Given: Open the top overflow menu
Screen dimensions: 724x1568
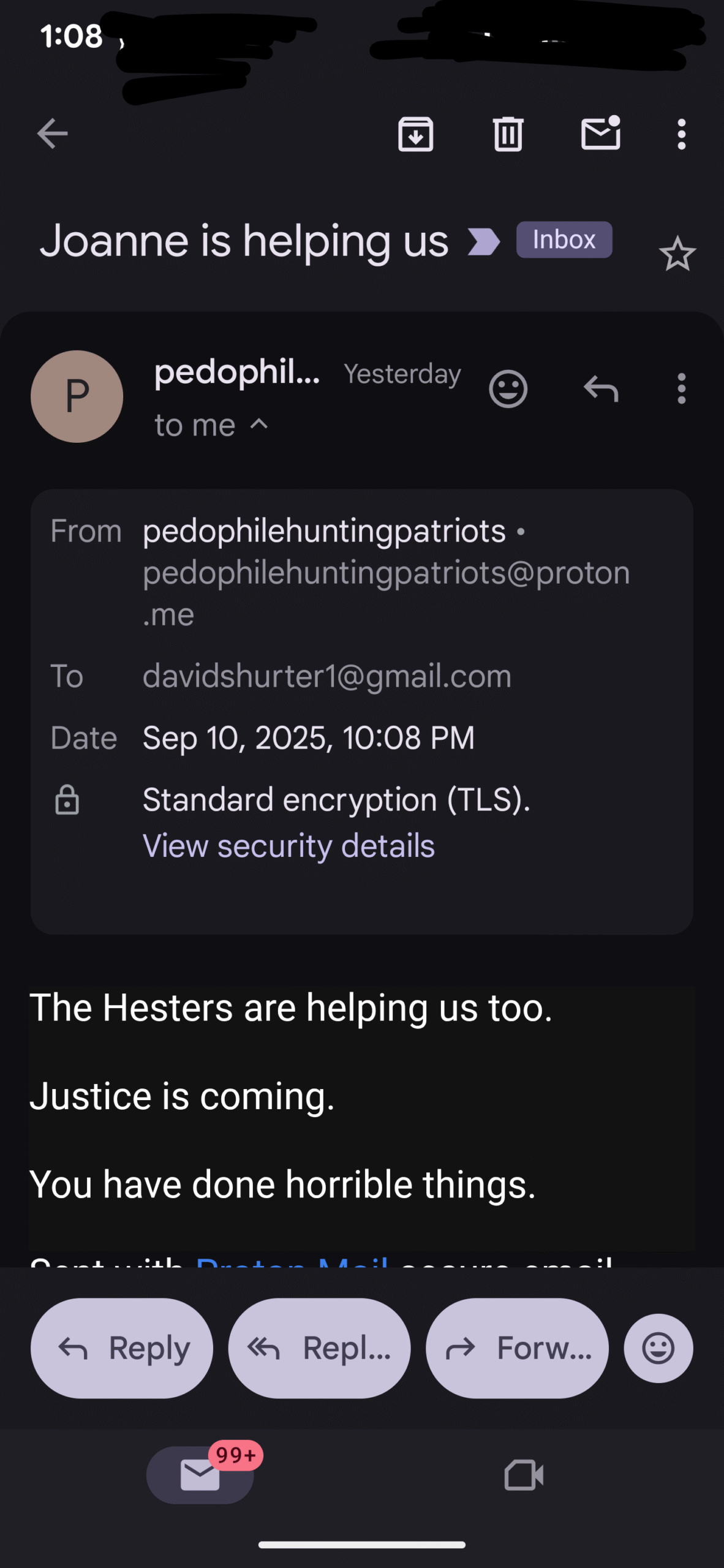Looking at the screenshot, I should (682, 134).
